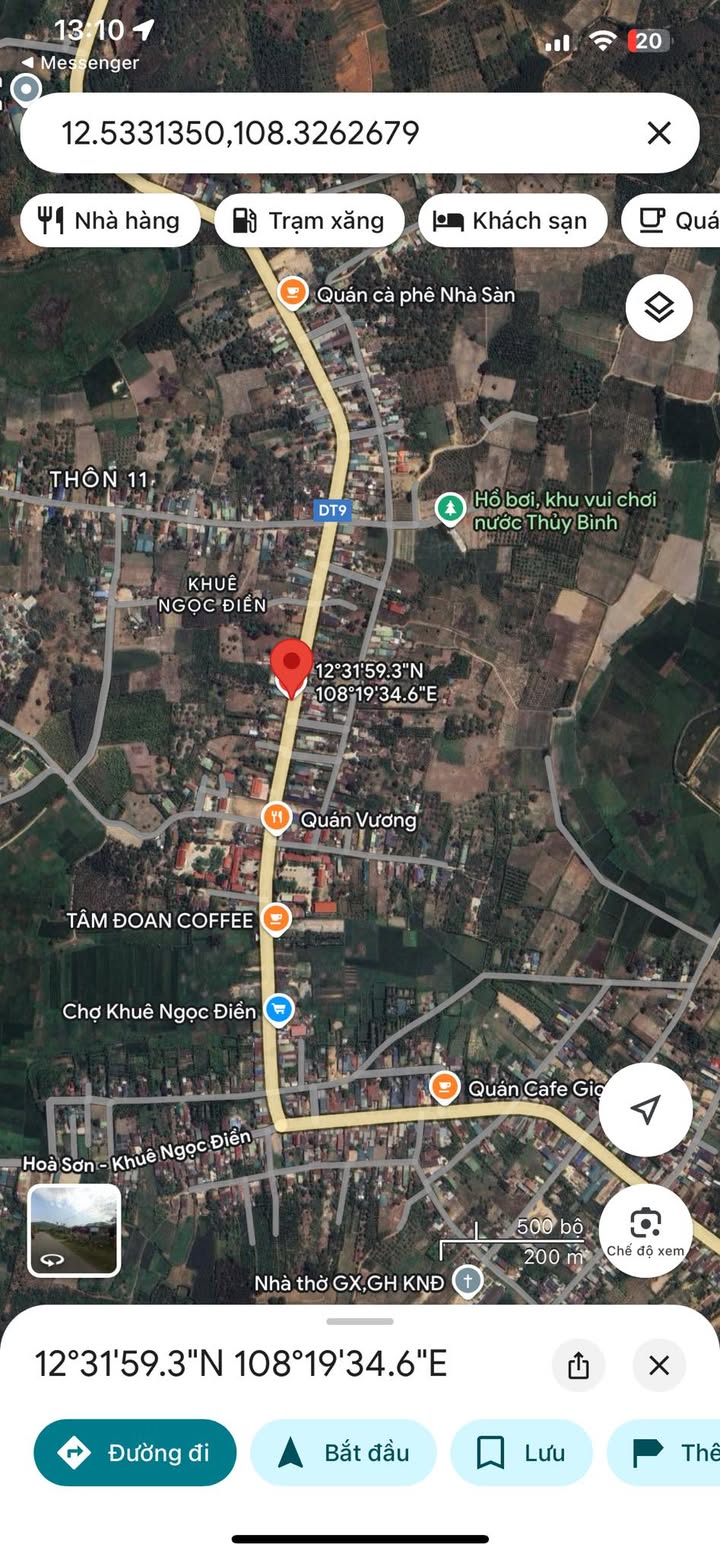Get directions with Đường đi
This screenshot has width=720, height=1557.
point(135,1452)
